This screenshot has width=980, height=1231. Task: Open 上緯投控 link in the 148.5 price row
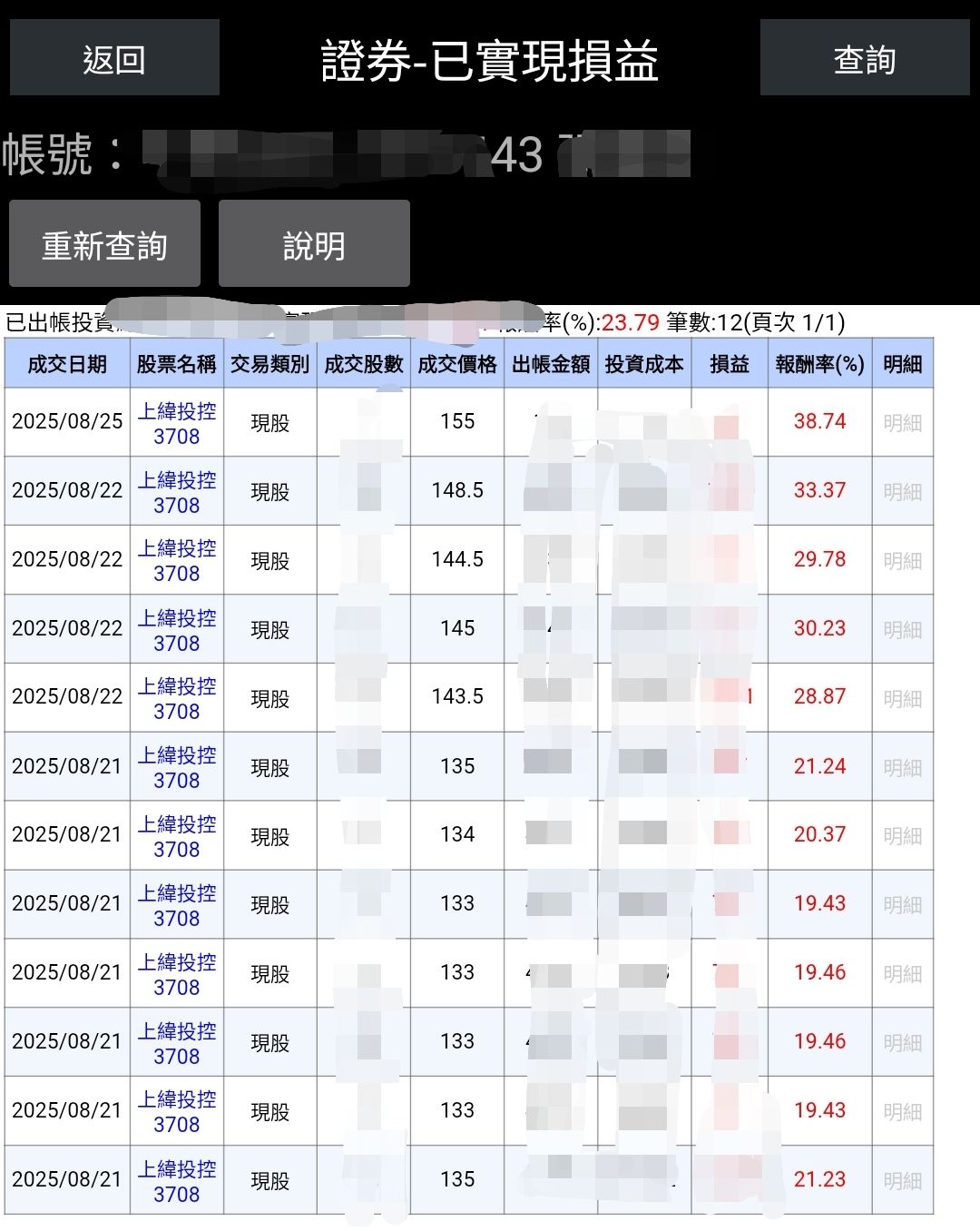pos(177,492)
